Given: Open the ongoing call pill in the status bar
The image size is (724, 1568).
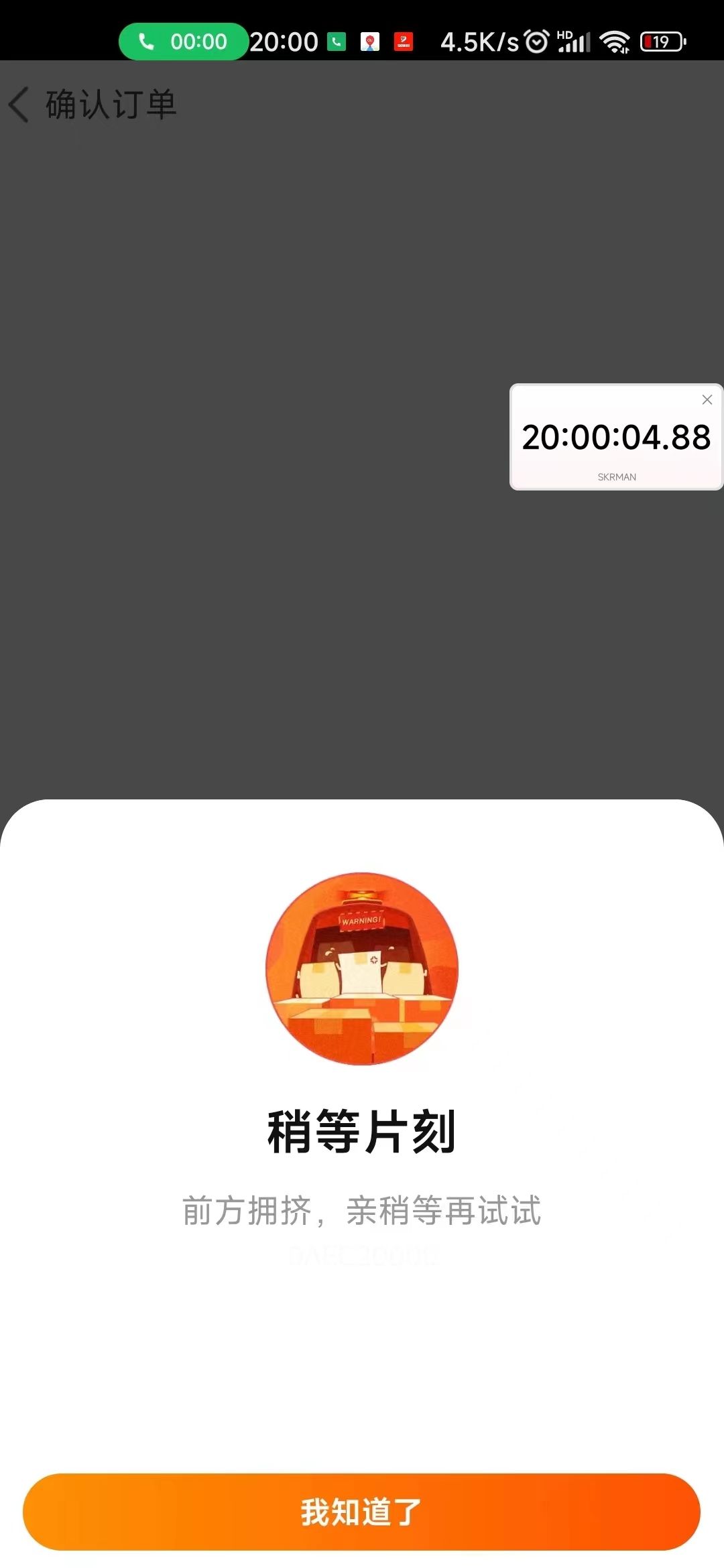Looking at the screenshot, I should coord(183,42).
